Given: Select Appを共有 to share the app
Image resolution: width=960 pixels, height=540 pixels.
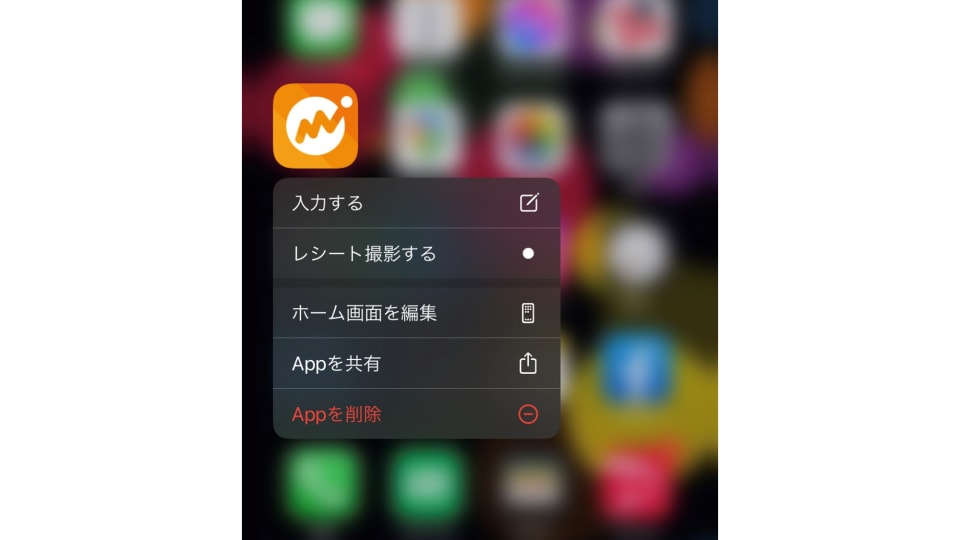Looking at the screenshot, I should click(x=415, y=364).
